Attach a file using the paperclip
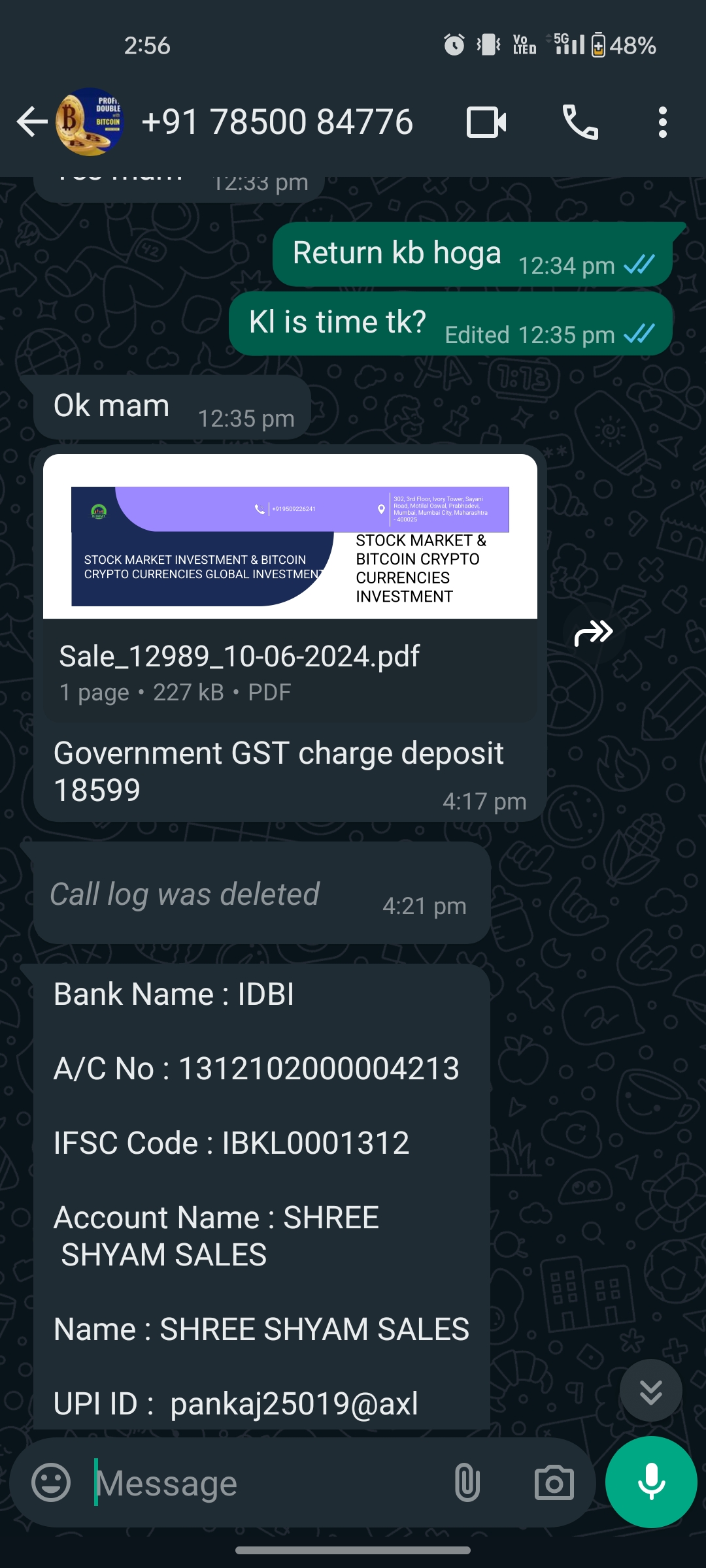This screenshot has height=1568, width=706. point(467,1482)
